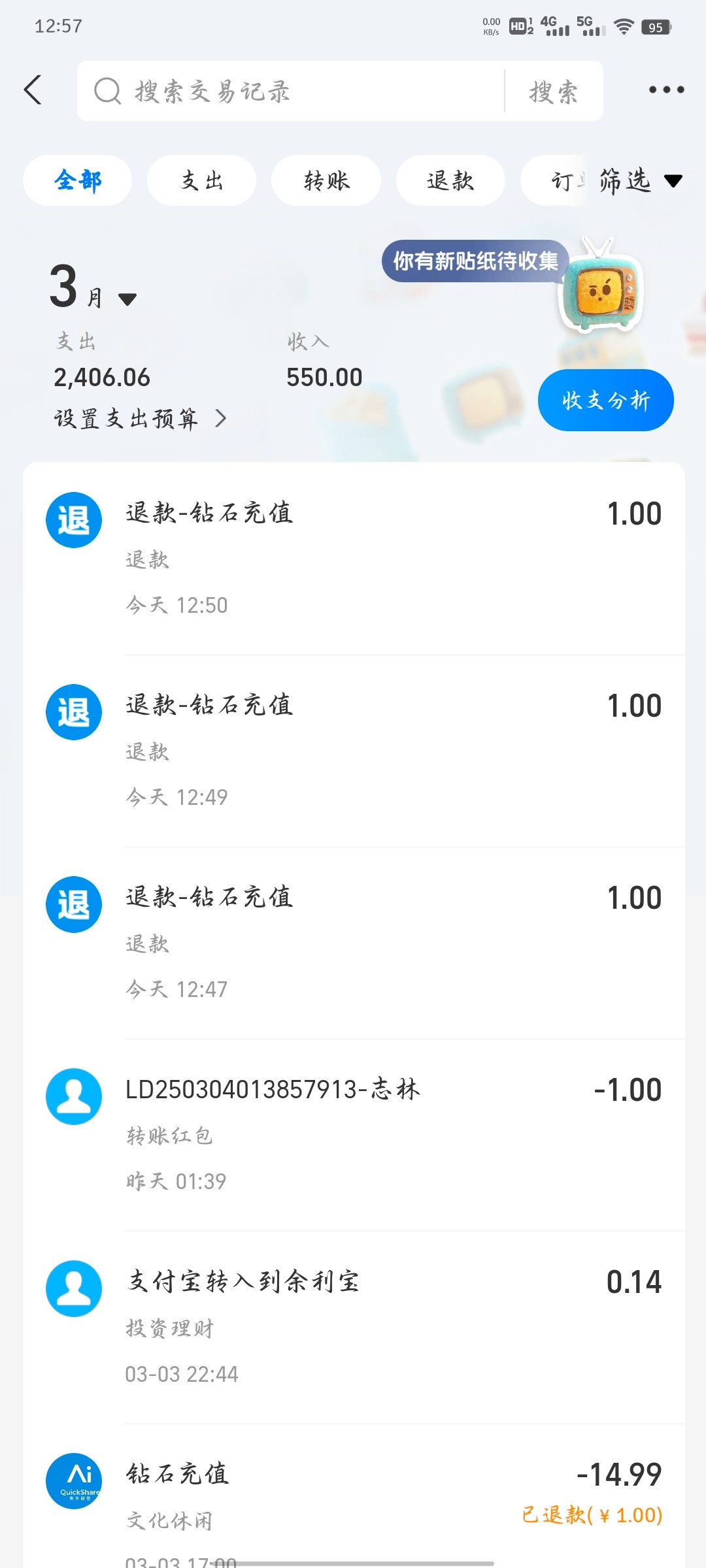Open the 退款-钻石充值 record from 今天 12:49

point(353,751)
